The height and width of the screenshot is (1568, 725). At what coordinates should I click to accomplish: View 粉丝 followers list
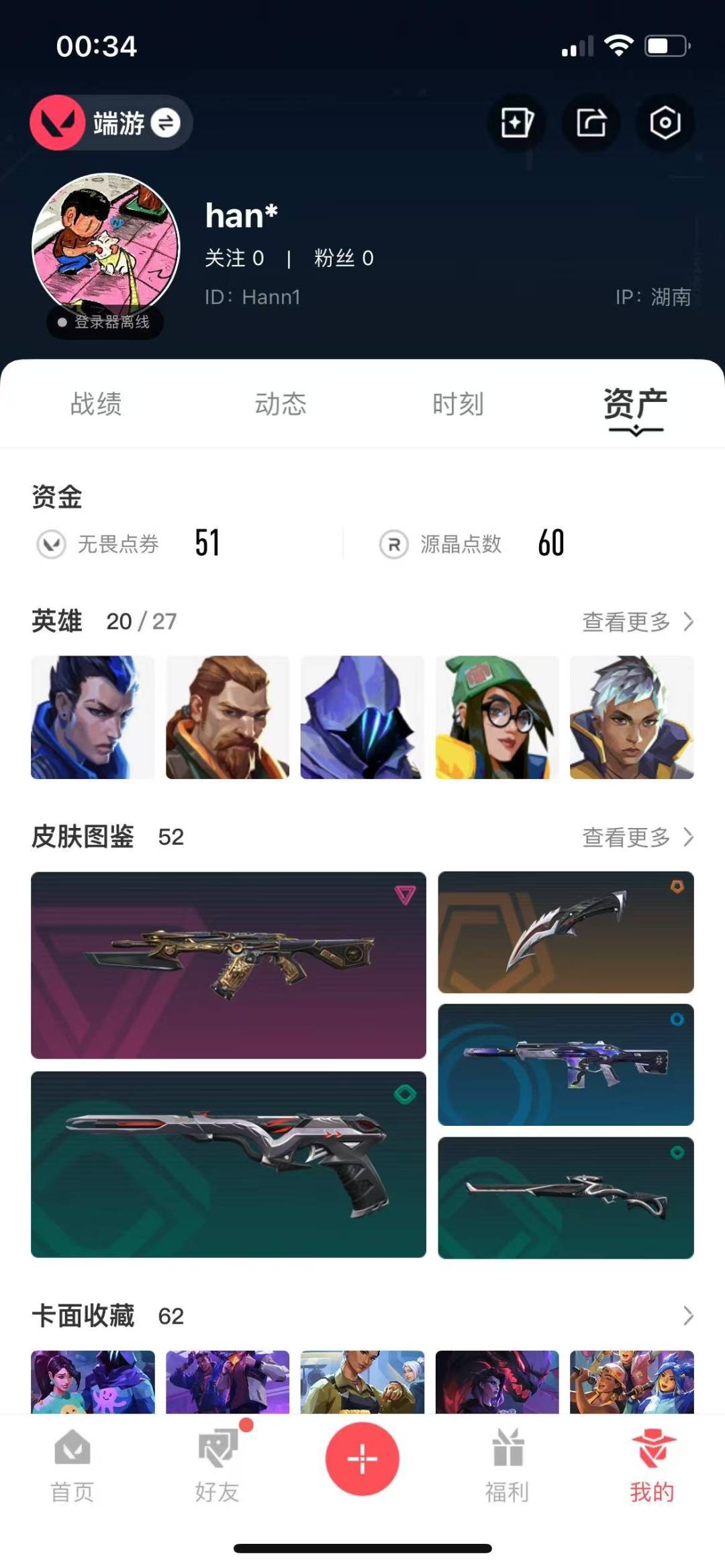344,258
